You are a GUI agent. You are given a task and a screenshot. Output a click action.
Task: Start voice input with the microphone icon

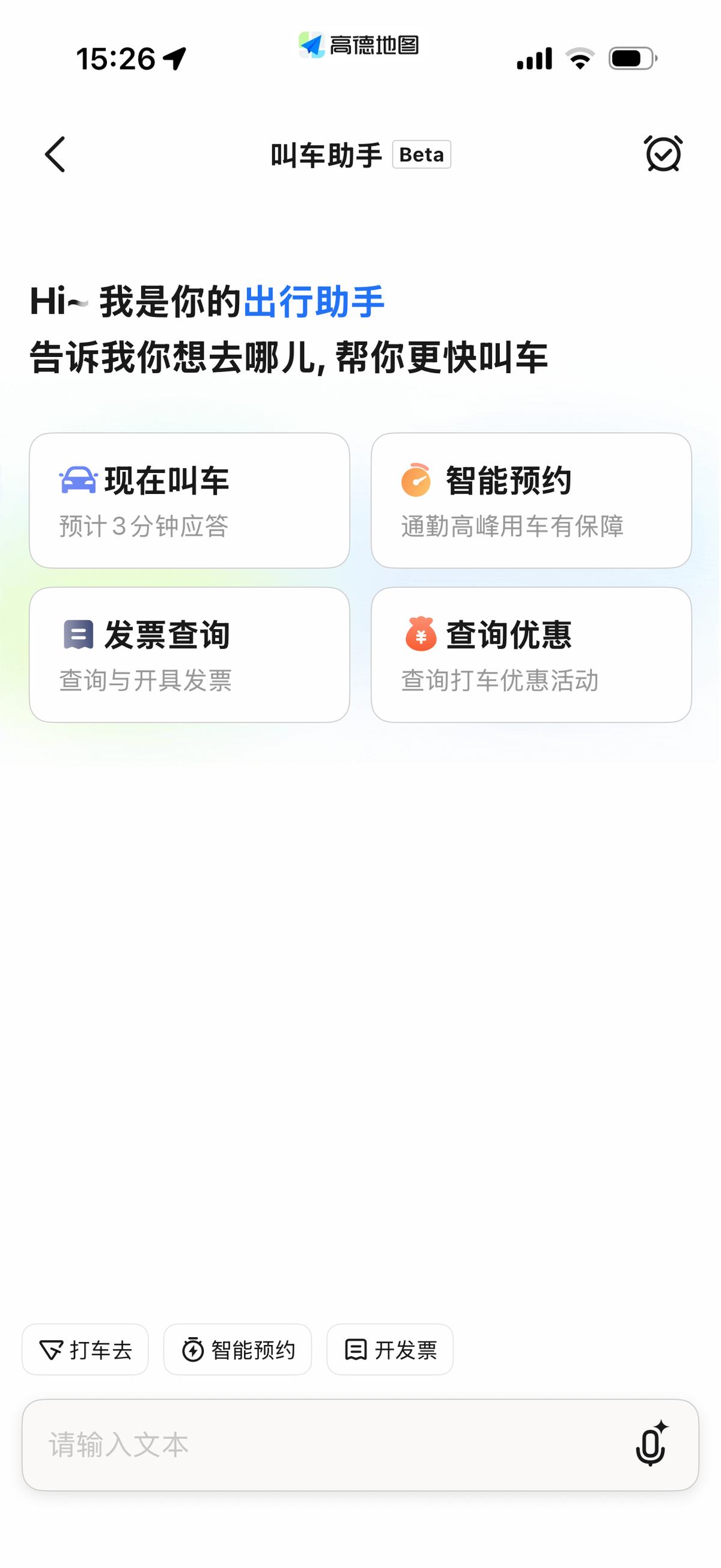(x=652, y=1444)
